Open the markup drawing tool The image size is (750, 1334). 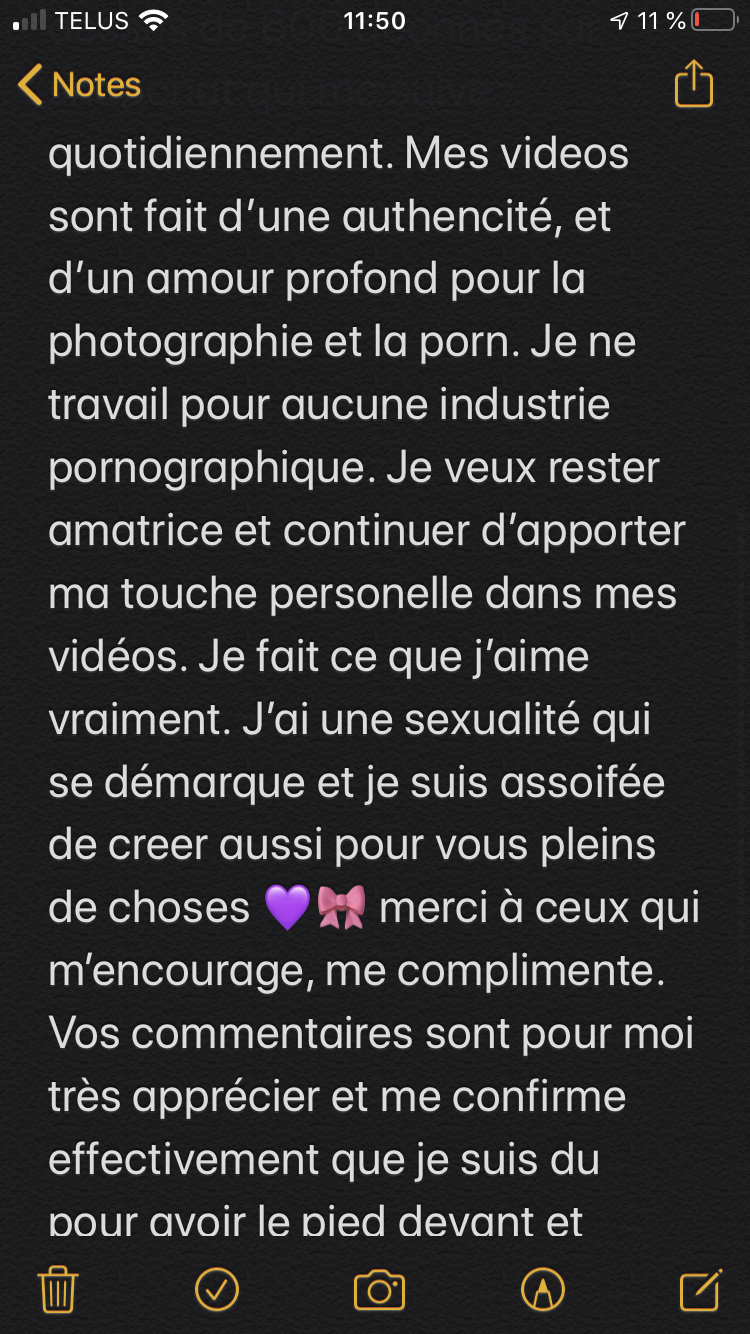(x=542, y=1290)
